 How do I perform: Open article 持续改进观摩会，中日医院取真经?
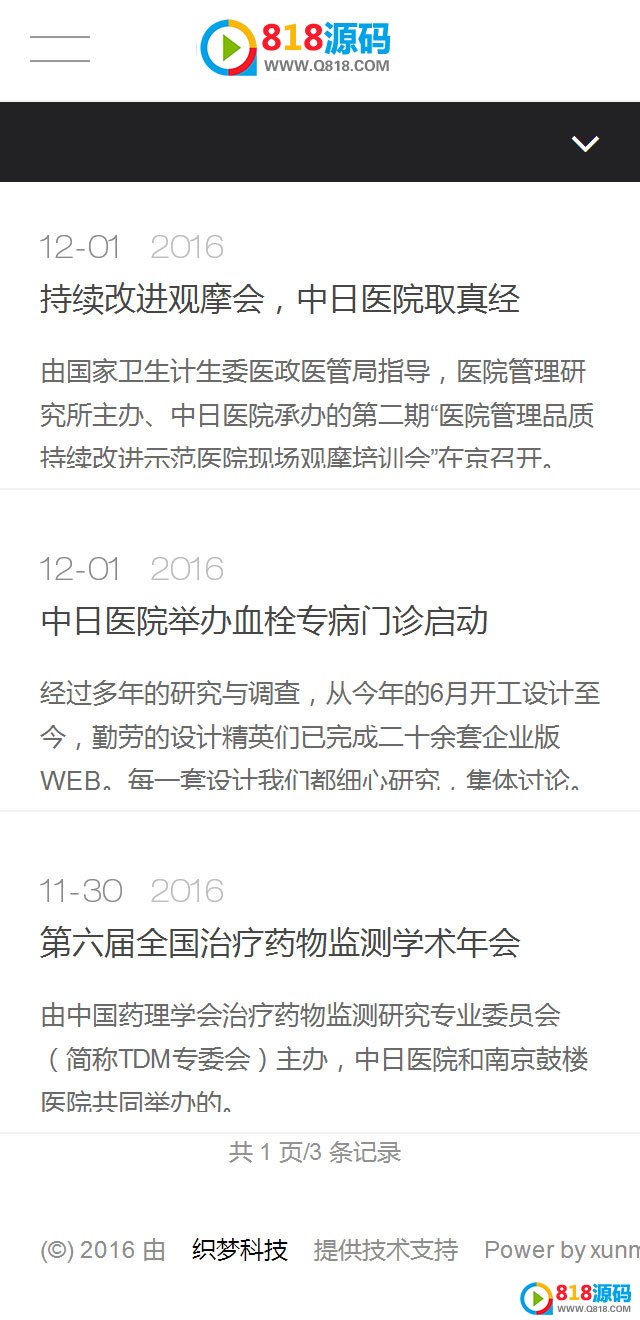[280, 299]
